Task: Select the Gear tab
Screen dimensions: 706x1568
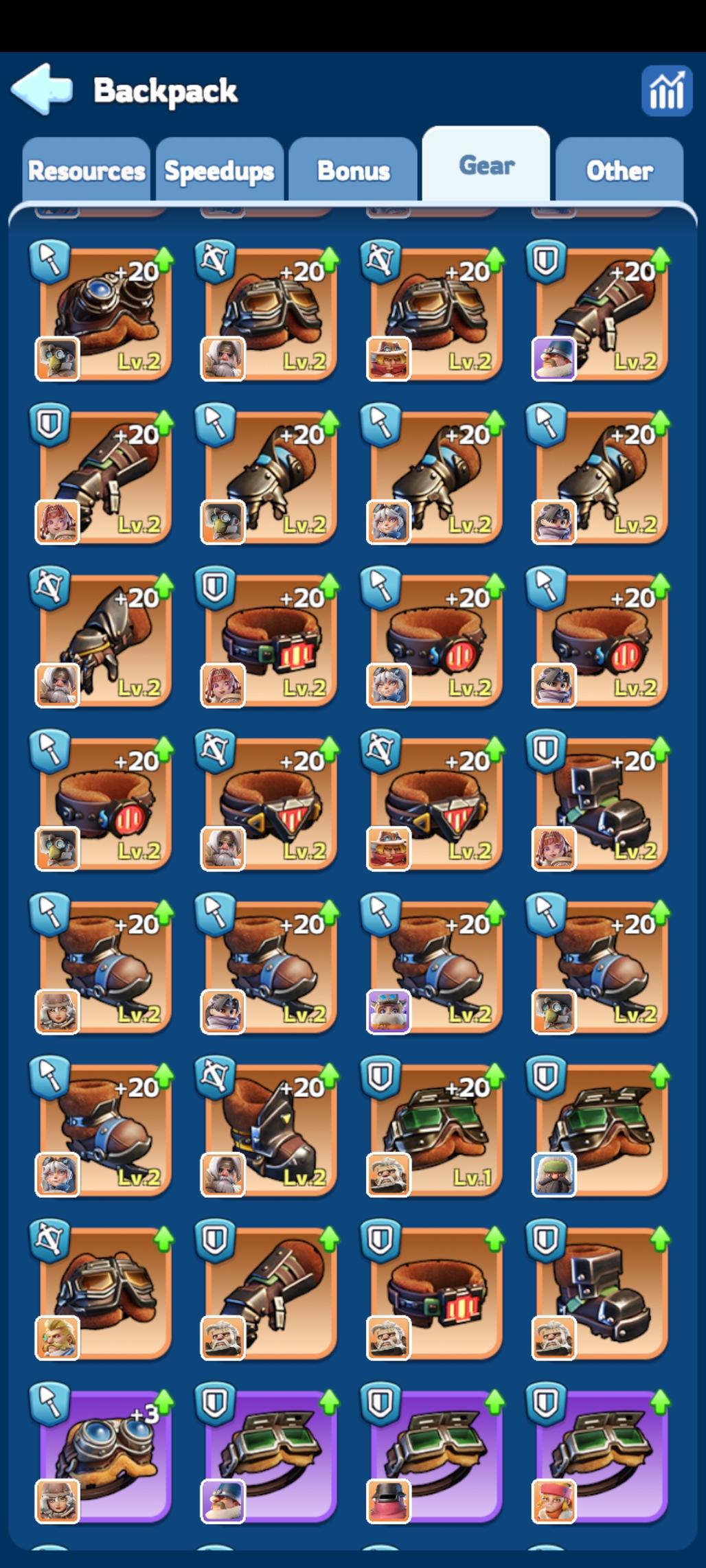Action: pos(486,165)
